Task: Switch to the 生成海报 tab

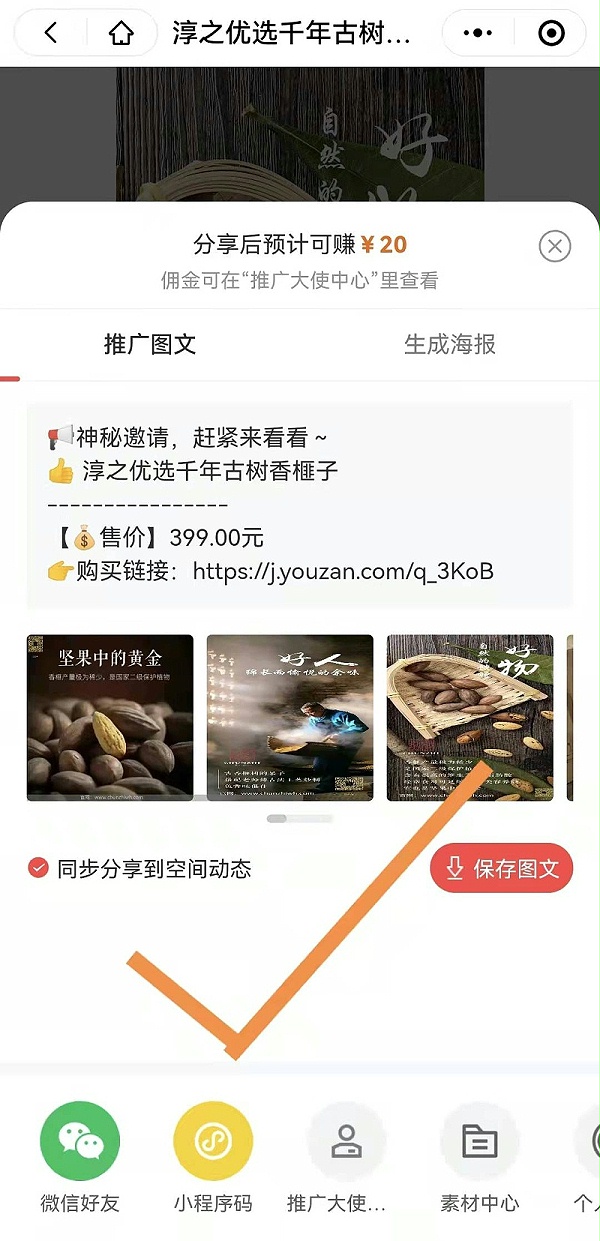Action: (x=450, y=345)
